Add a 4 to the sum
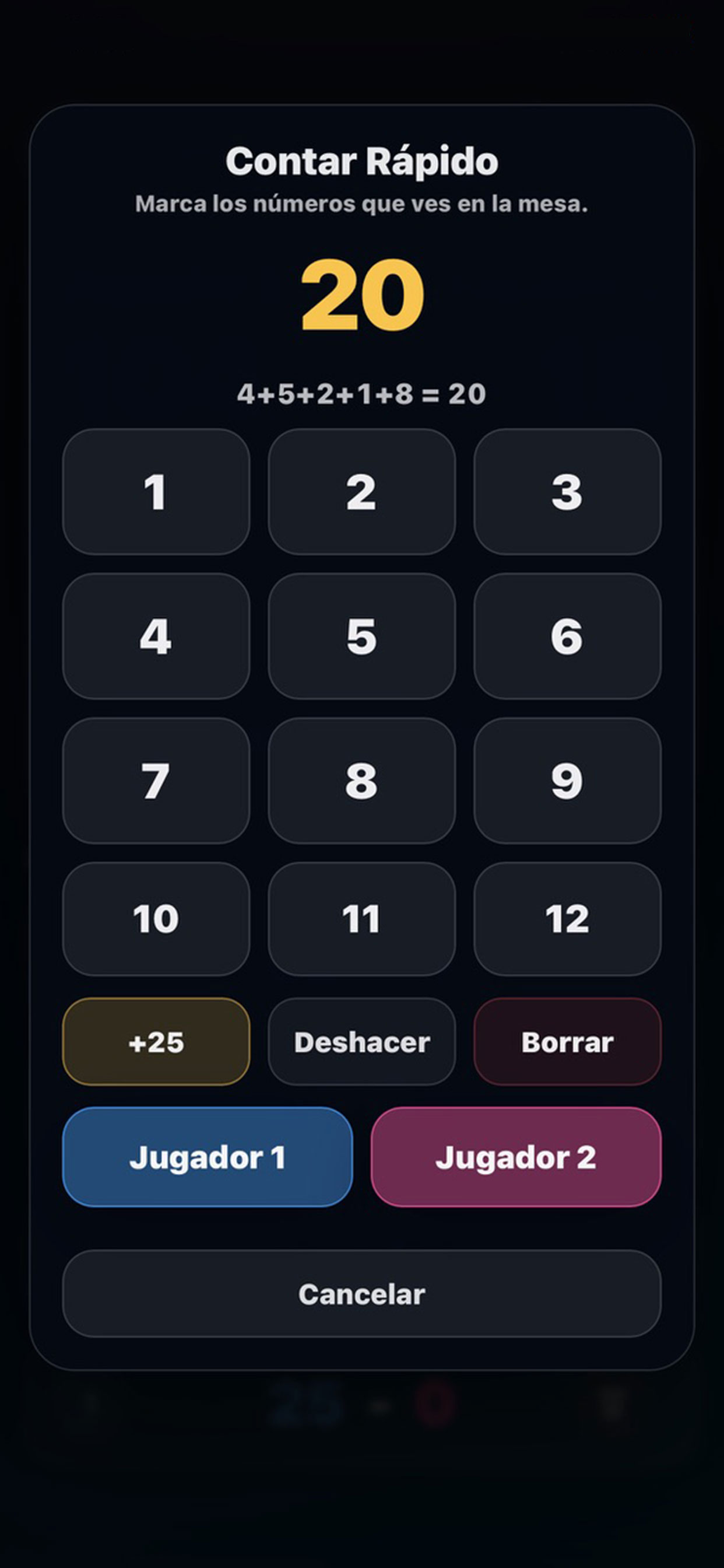Image resolution: width=724 pixels, height=1568 pixels. coord(156,636)
